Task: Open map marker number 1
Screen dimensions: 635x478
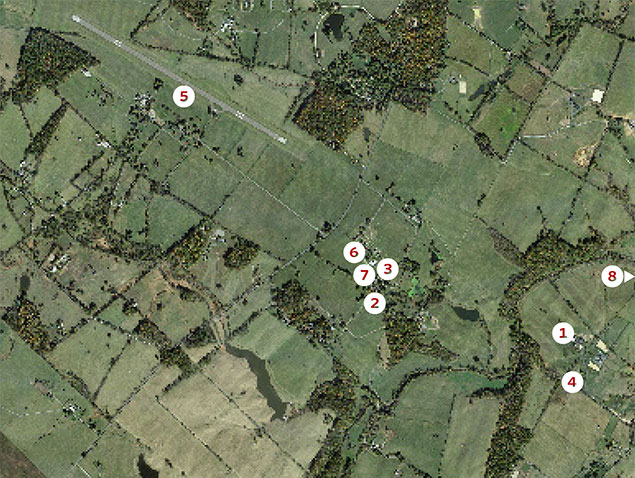Action: click(x=563, y=333)
